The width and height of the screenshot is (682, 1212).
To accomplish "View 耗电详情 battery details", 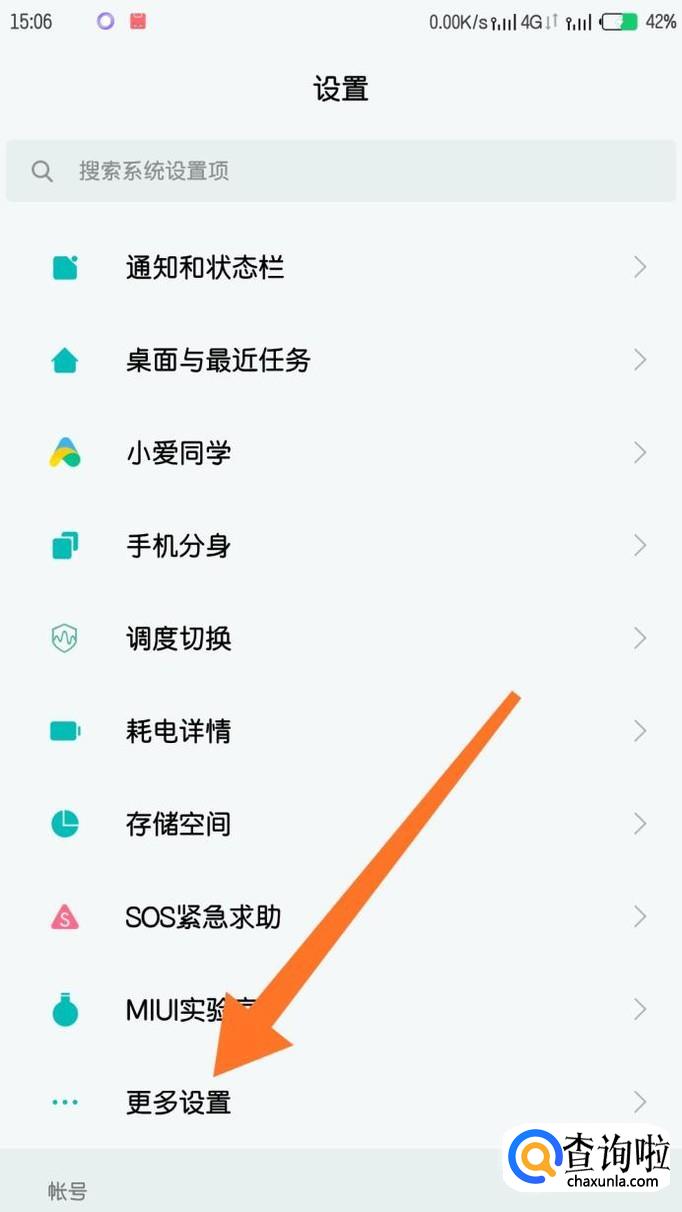I will [x=341, y=731].
